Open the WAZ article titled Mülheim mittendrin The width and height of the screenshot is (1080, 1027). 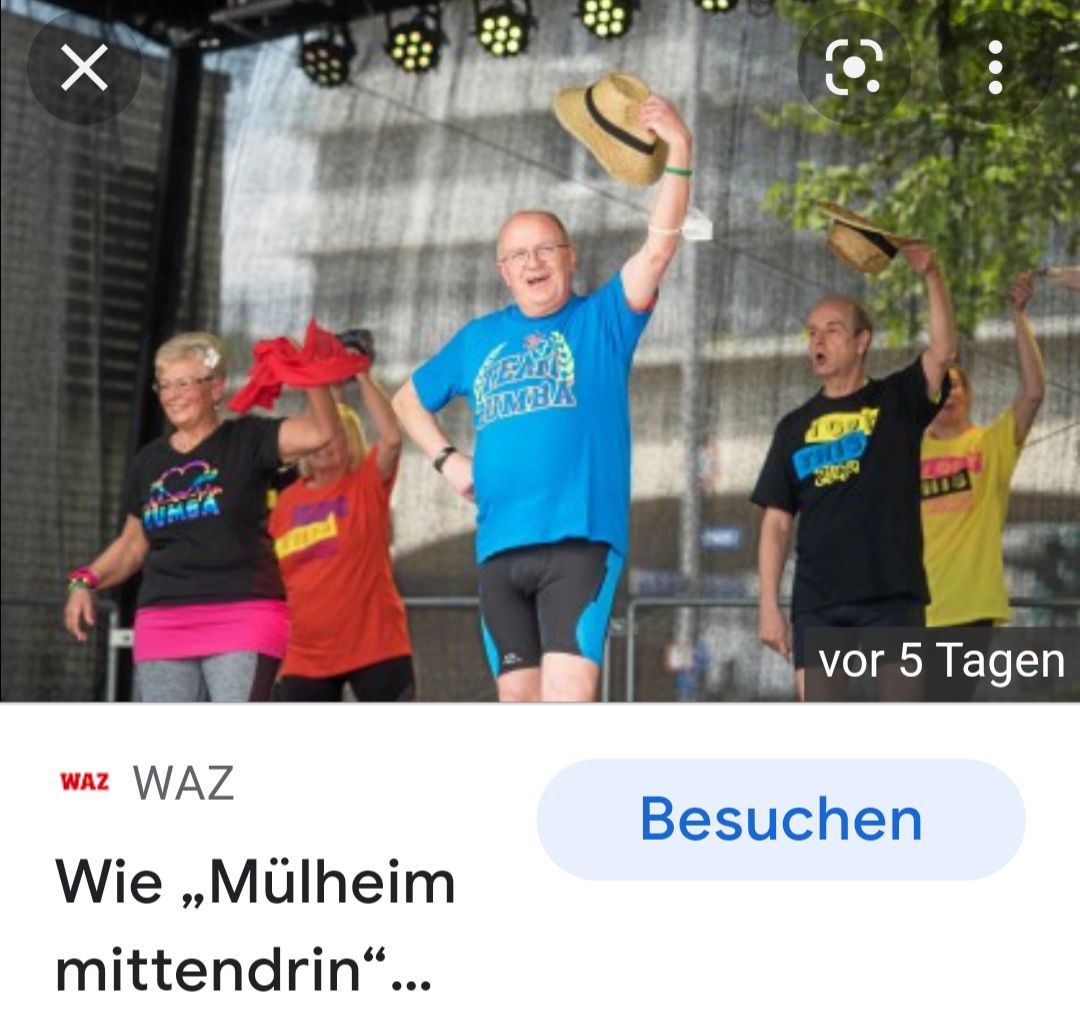tap(255, 924)
